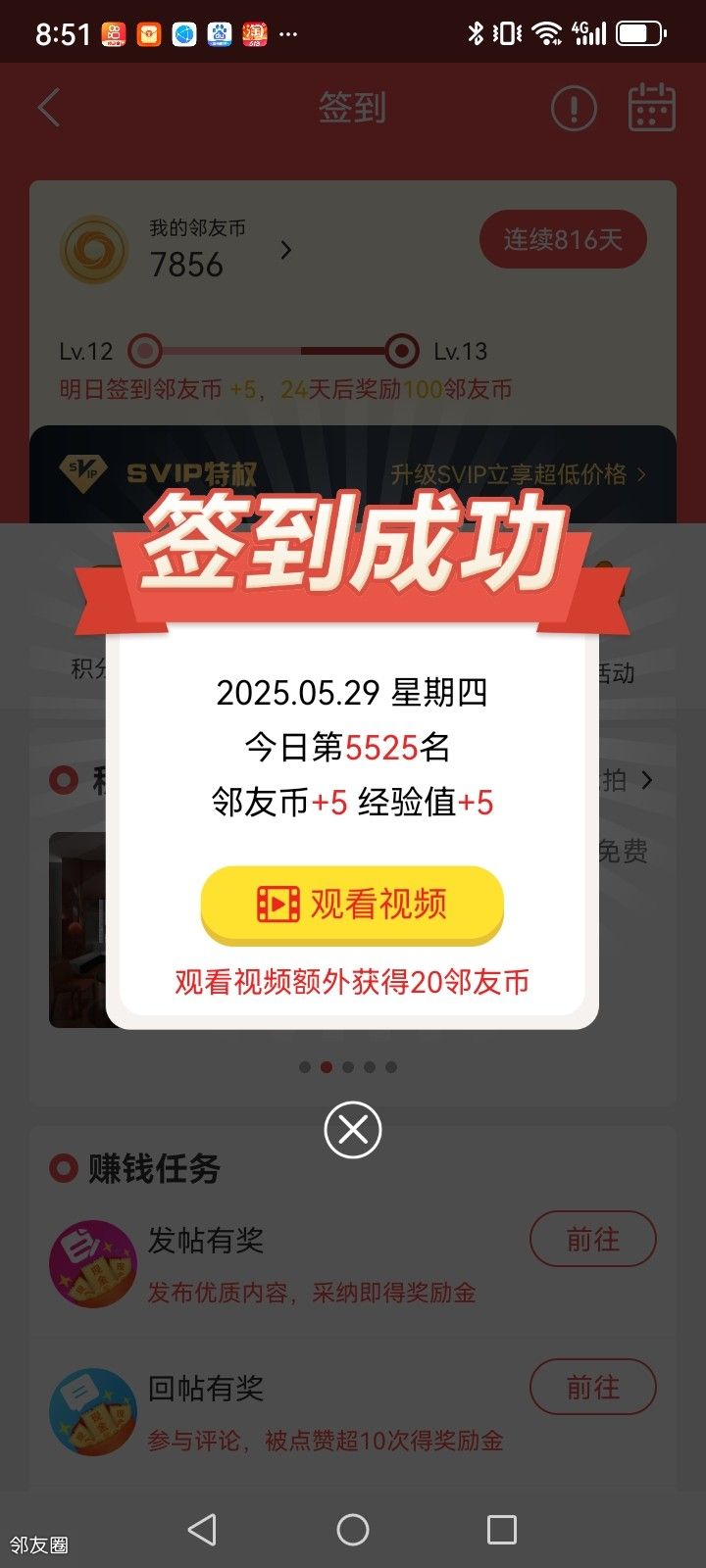Tap the system back button
The image size is (706, 1568).
click(202, 1530)
